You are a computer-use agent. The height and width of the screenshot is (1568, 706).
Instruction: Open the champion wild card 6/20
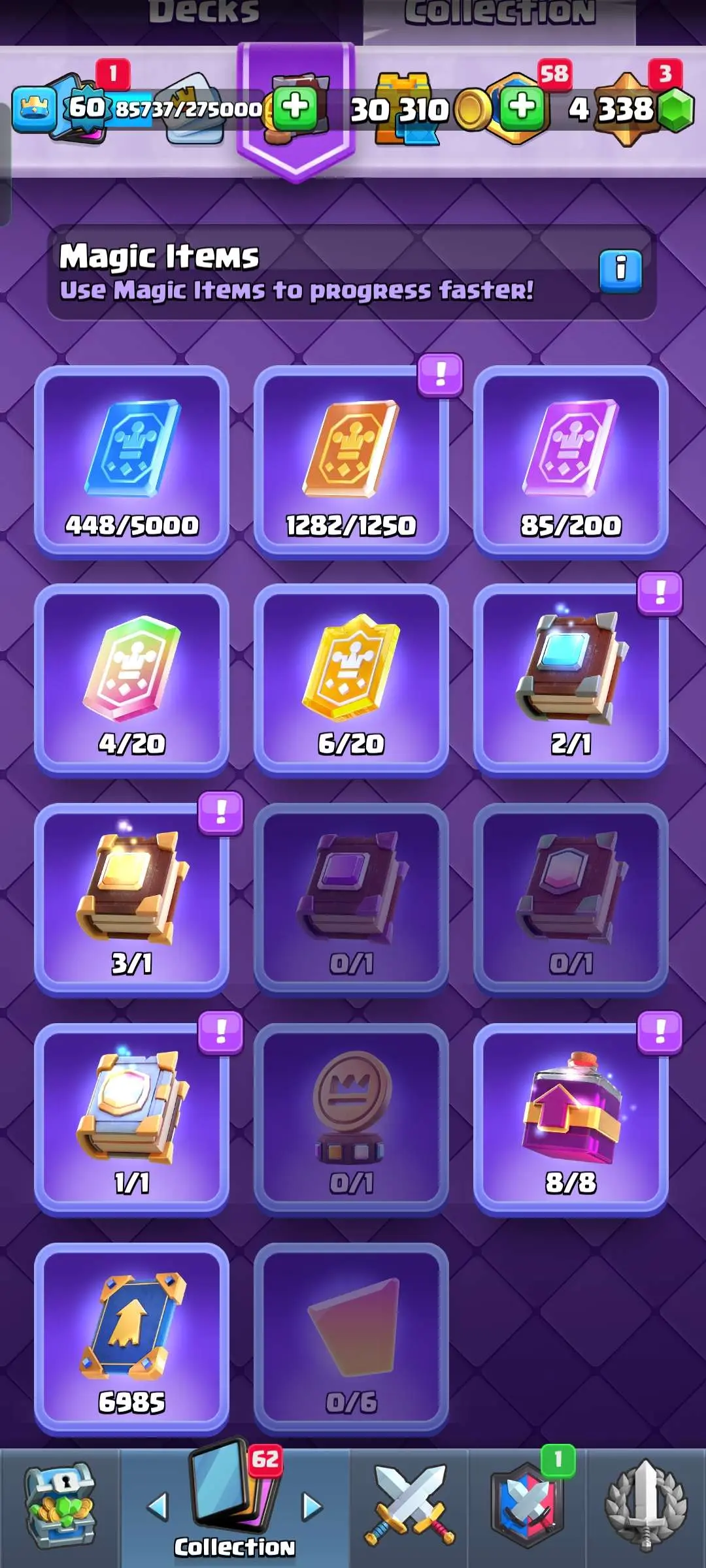pyautogui.click(x=351, y=679)
